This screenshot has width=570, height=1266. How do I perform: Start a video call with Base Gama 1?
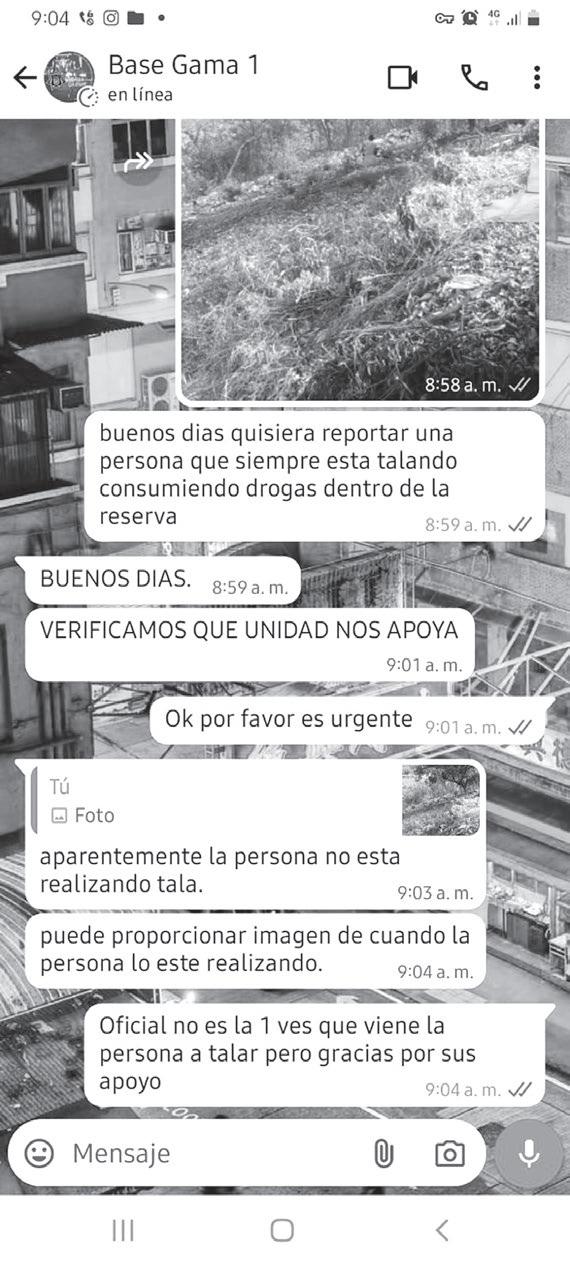[403, 77]
